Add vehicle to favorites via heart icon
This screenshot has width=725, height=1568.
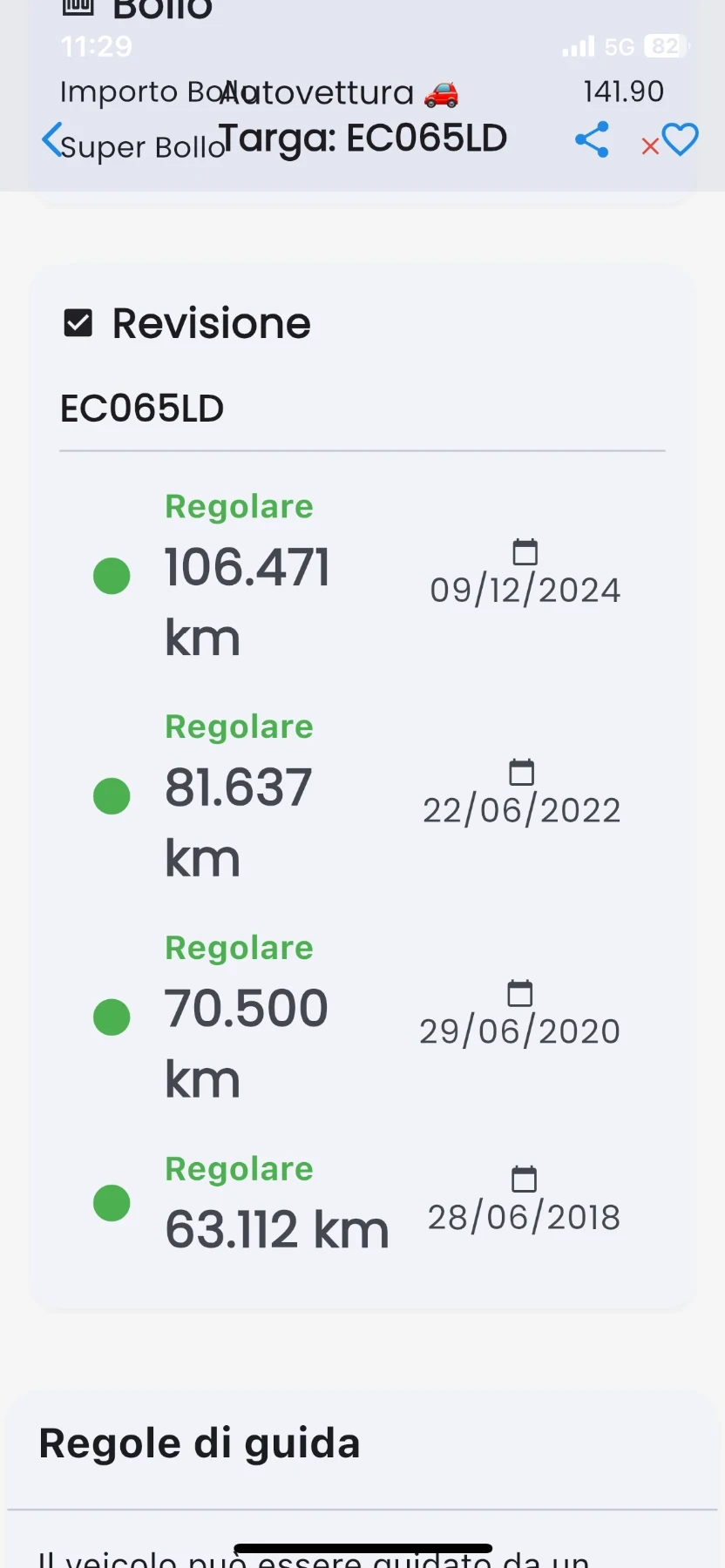(681, 139)
